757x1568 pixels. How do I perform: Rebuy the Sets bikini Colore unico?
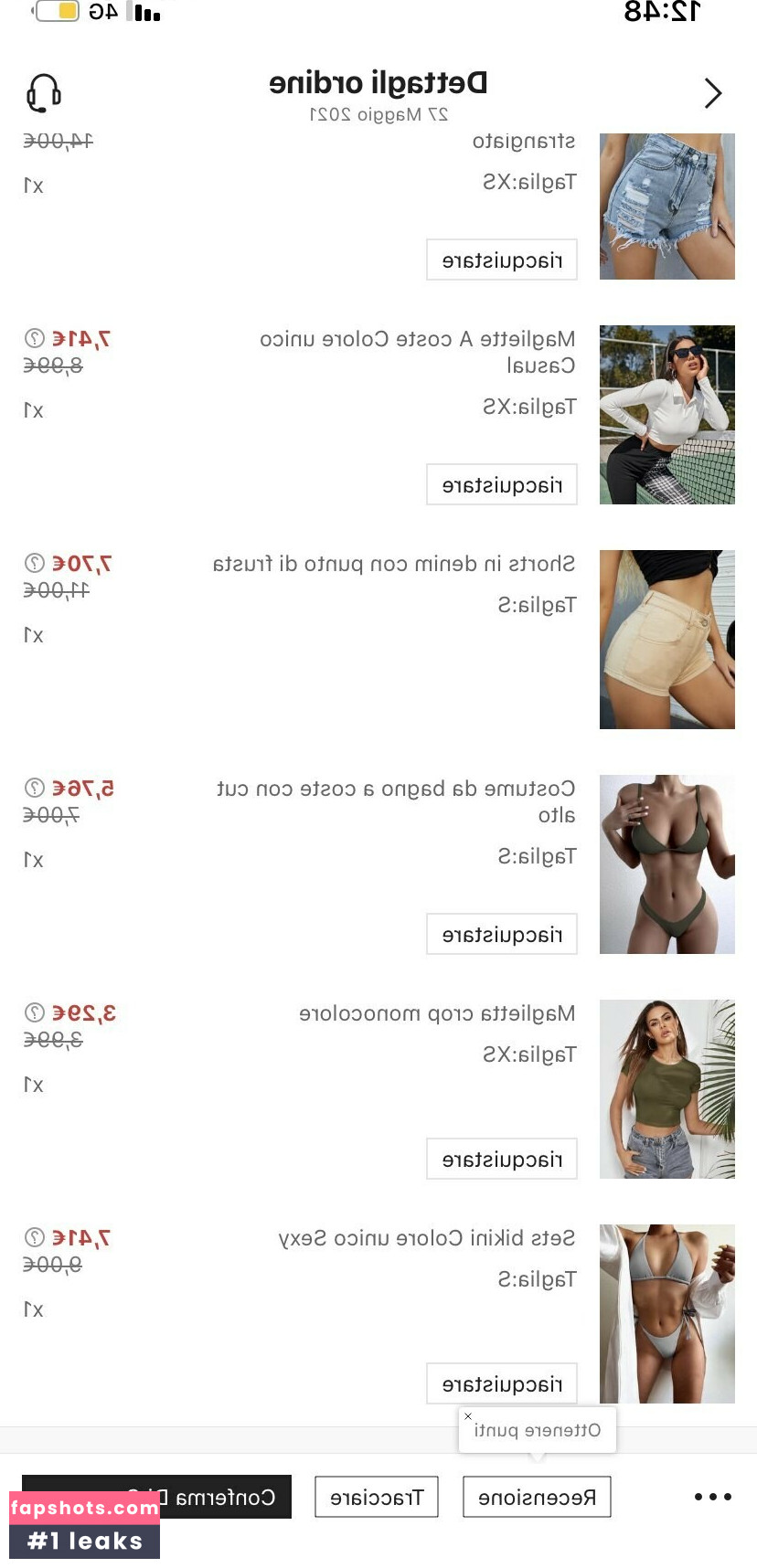[x=502, y=1383]
